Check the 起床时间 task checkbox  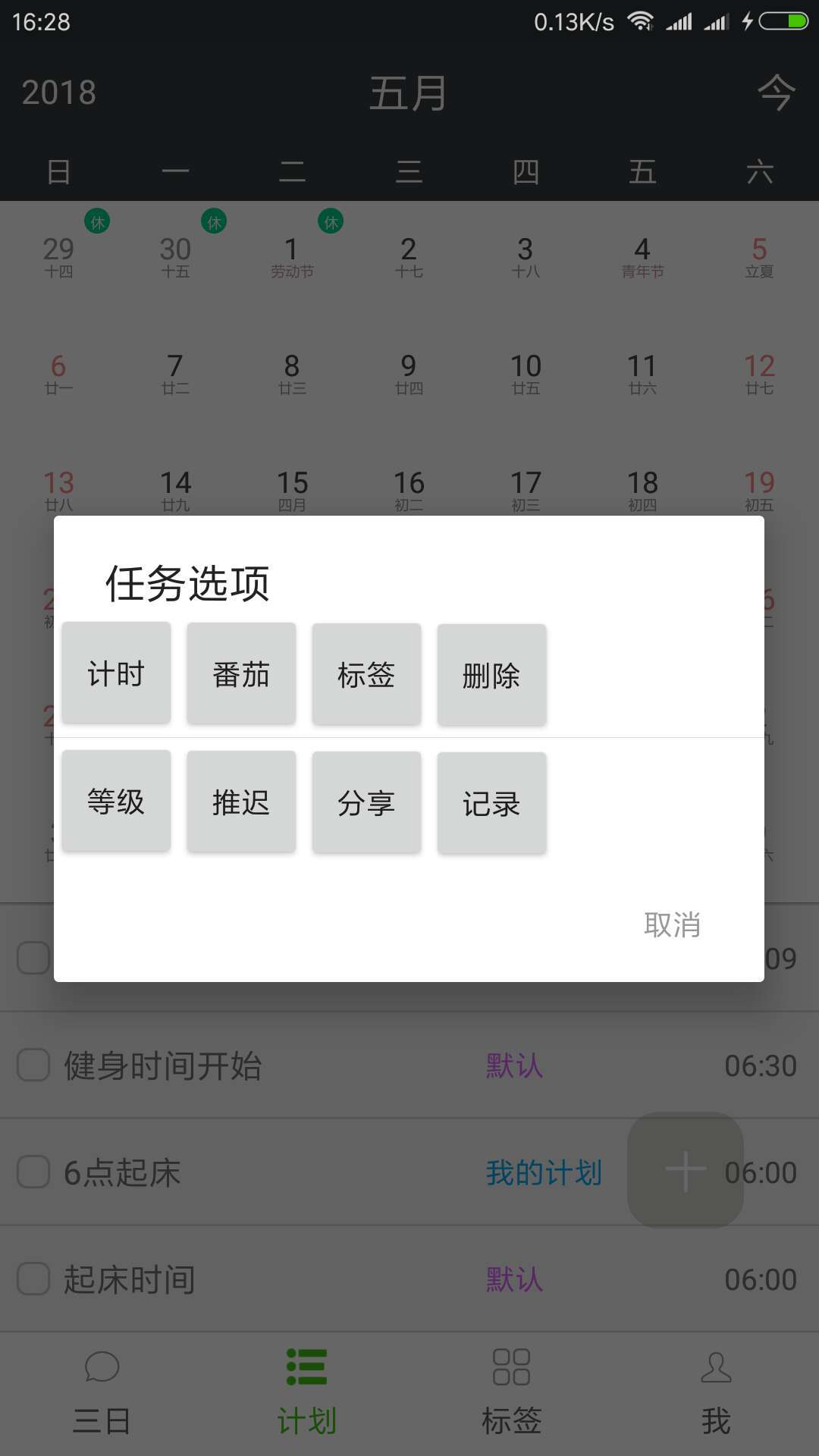pos(33,1279)
